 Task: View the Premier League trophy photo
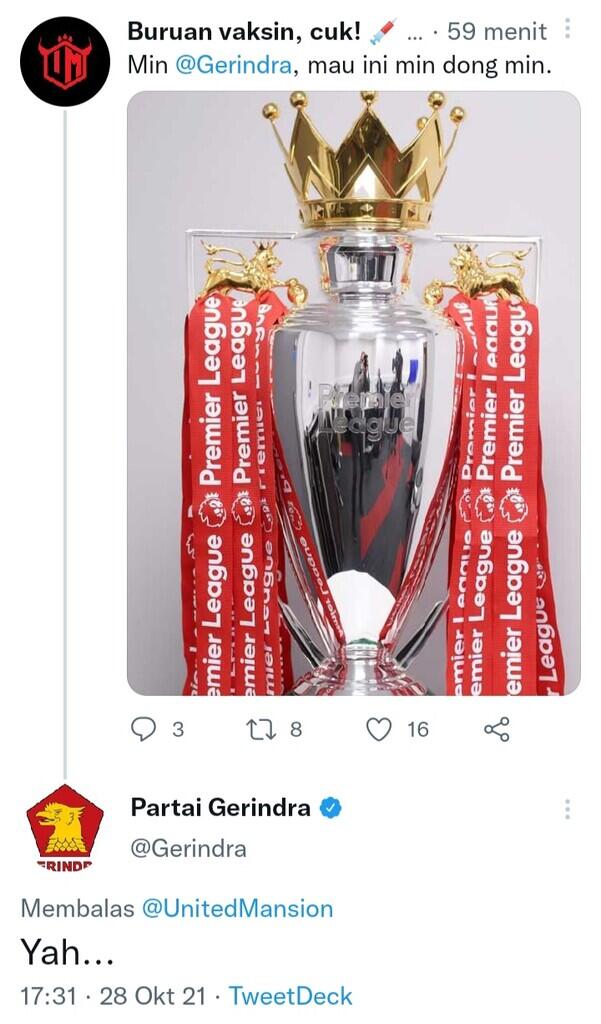353,392
